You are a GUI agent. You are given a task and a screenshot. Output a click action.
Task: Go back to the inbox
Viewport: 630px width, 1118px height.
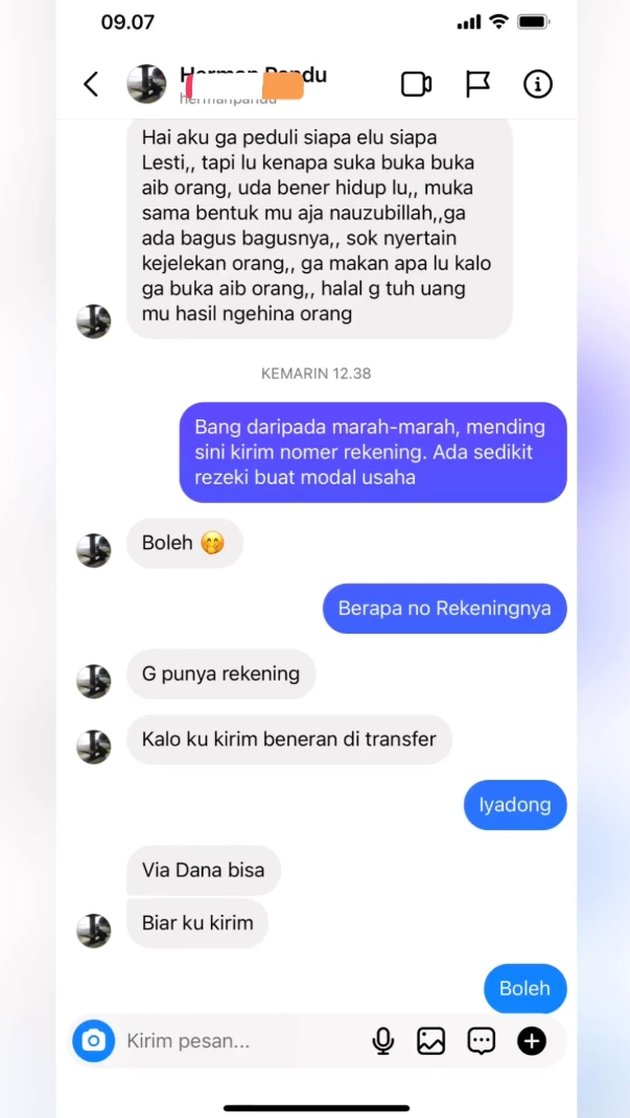pos(91,84)
